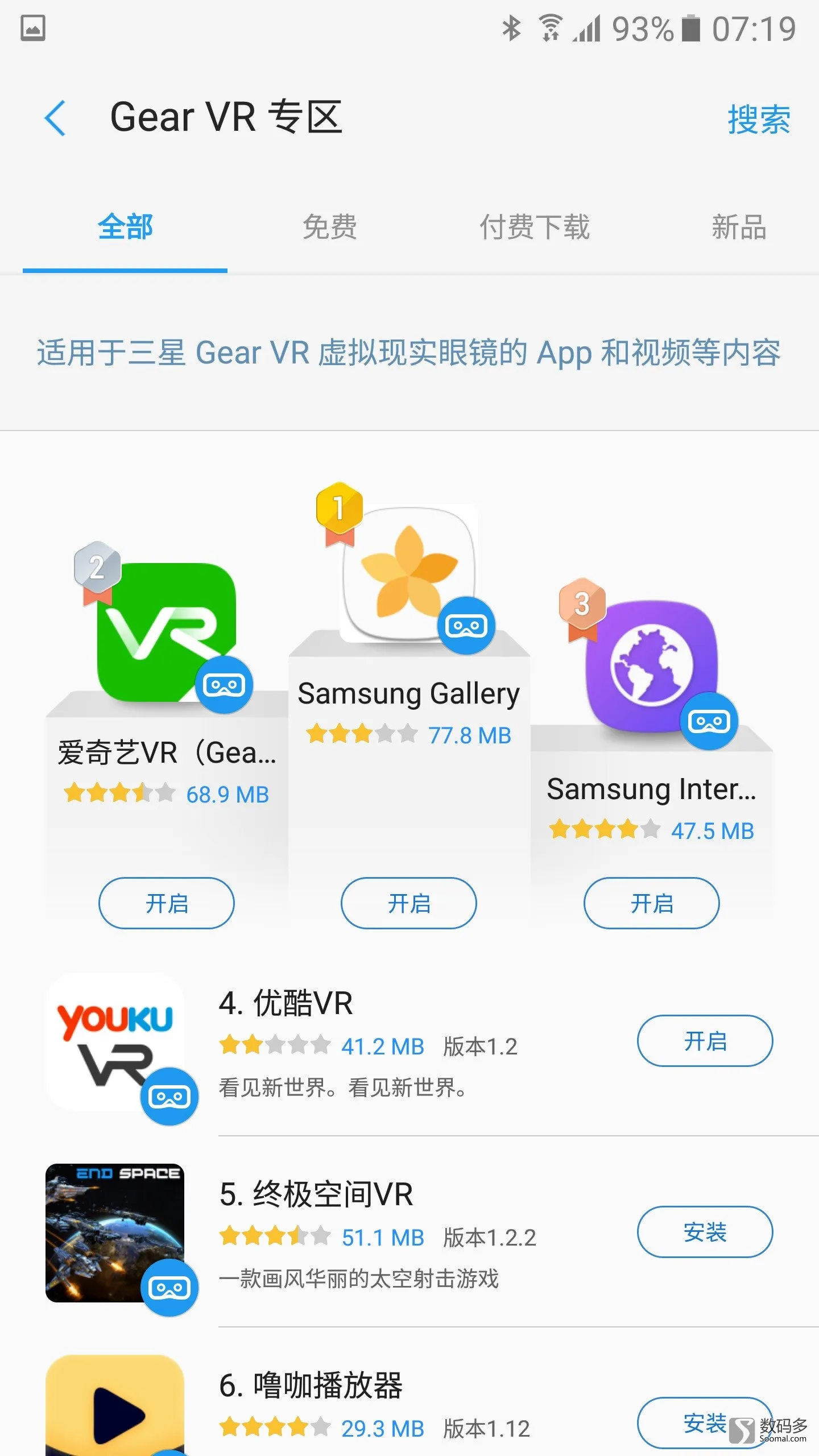This screenshot has height=1456, width=819.
Task: Open the 爱奇艺VR app card
Action: click(x=166, y=752)
